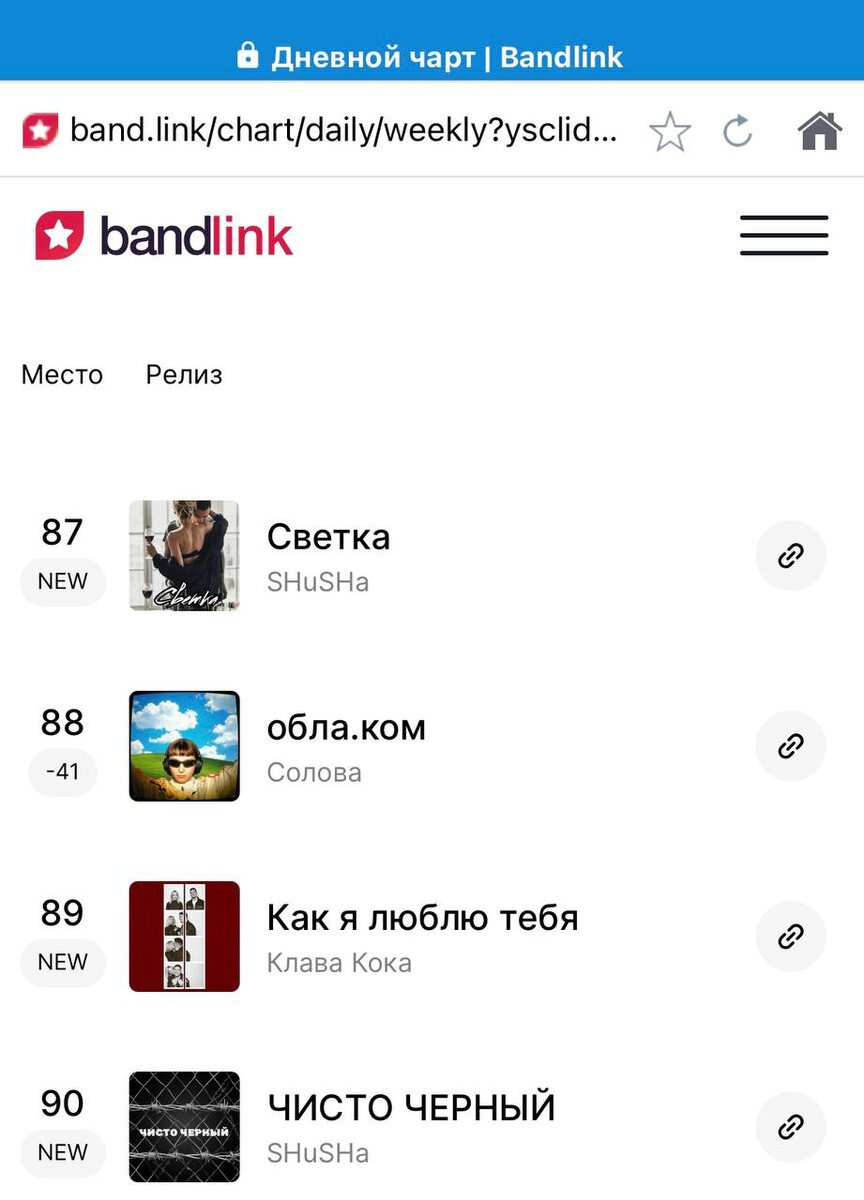Open the обла.ком release by Солова
Screen dimensions: 864x1200
[346, 728]
